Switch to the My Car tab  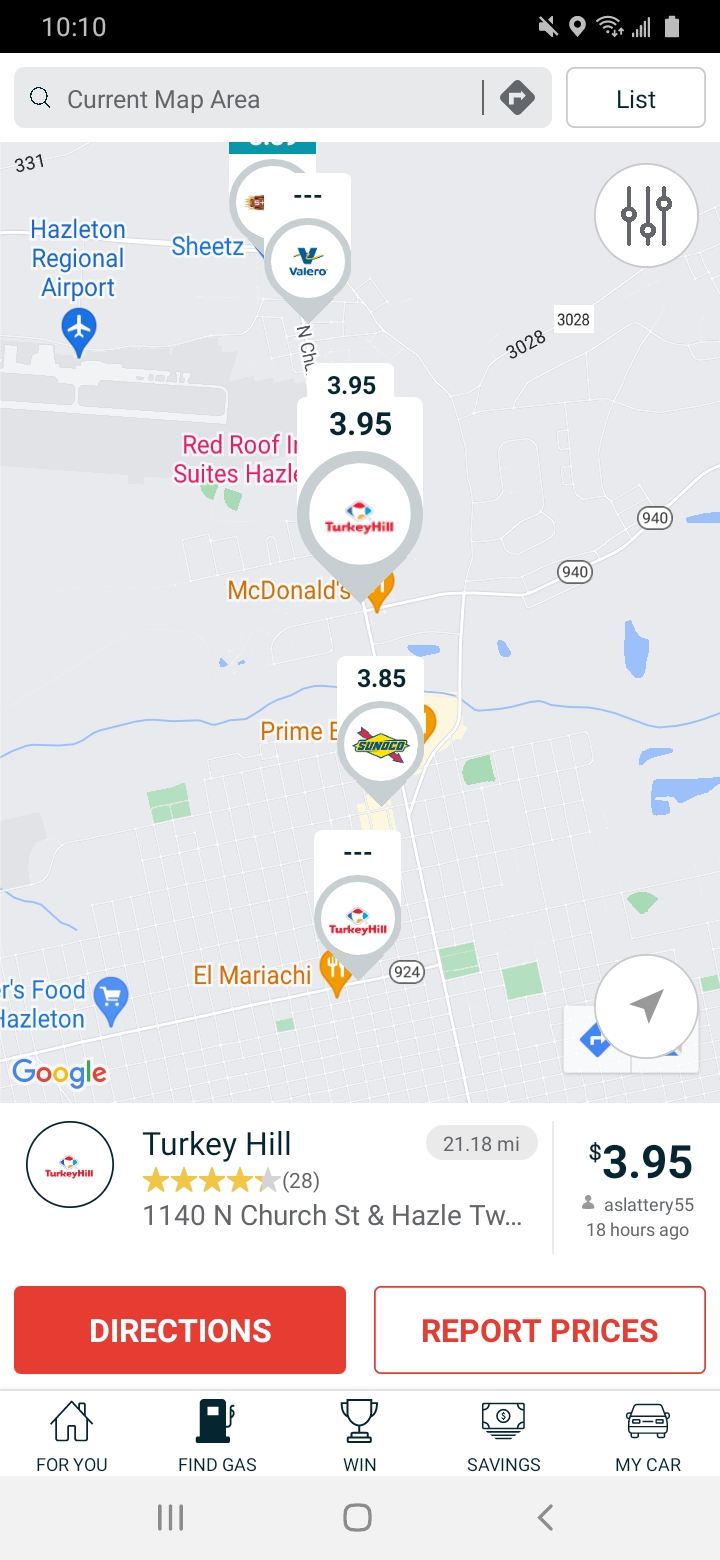point(648,1436)
